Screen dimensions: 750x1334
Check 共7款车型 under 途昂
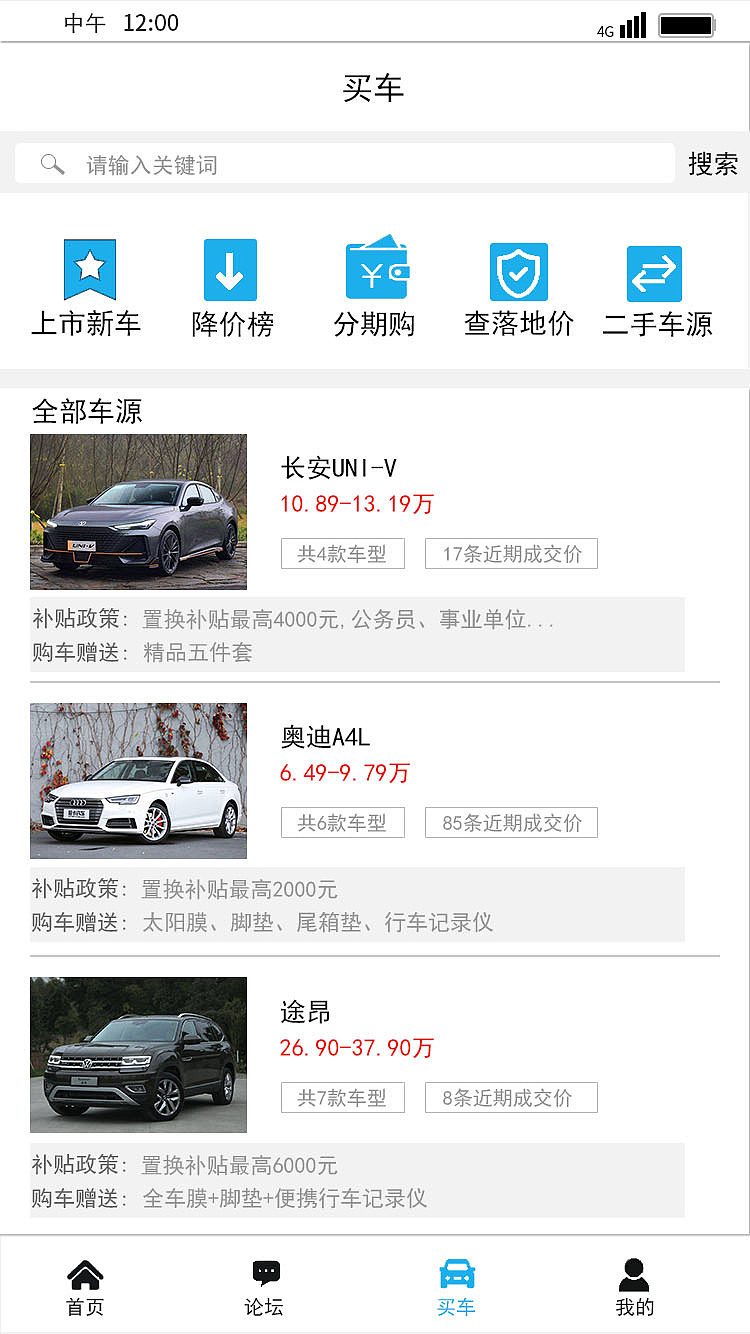343,1097
